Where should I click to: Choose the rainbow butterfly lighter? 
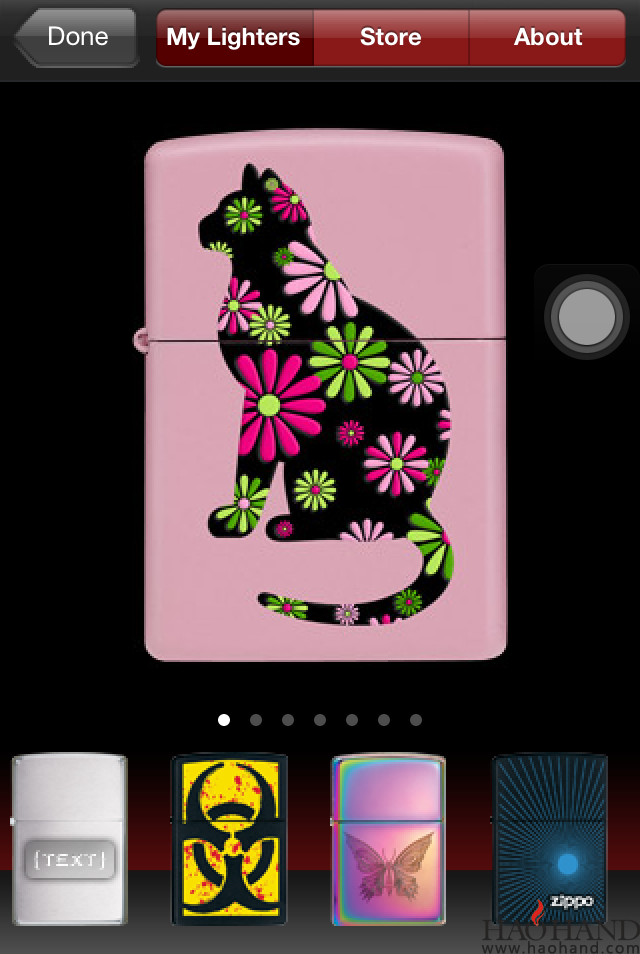pyautogui.click(x=389, y=838)
